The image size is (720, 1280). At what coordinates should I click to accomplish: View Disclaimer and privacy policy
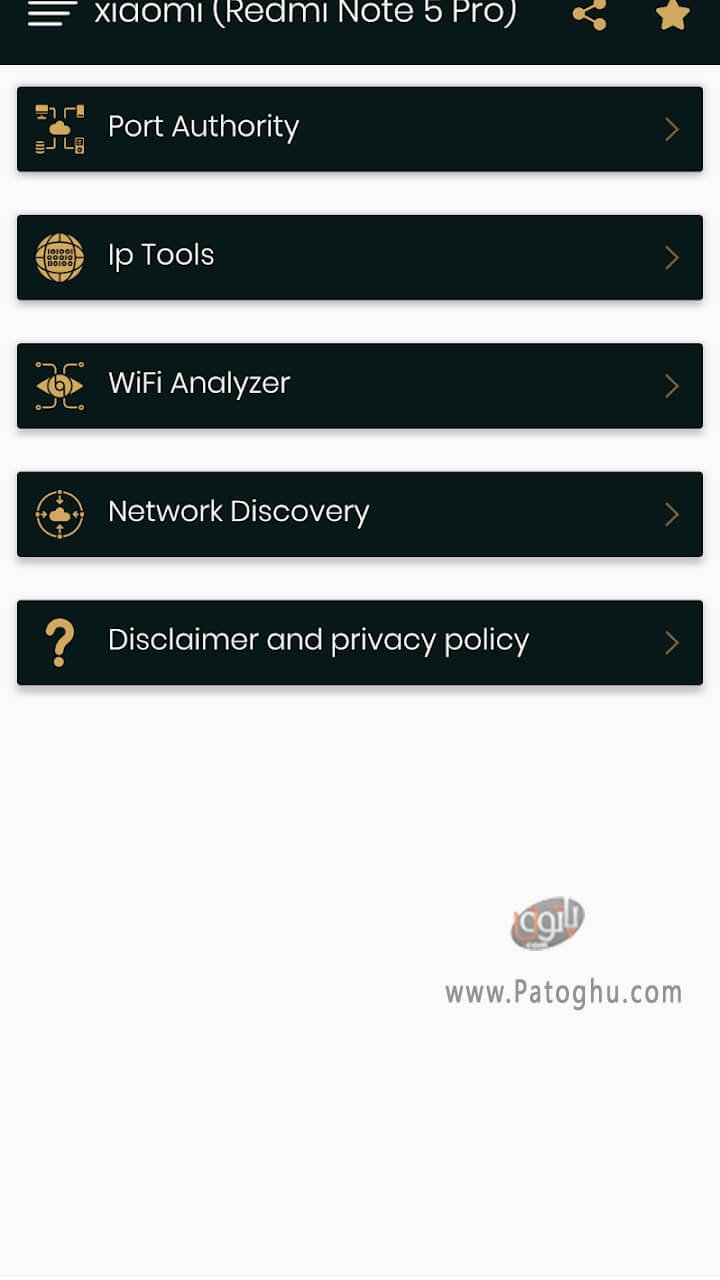click(x=360, y=642)
